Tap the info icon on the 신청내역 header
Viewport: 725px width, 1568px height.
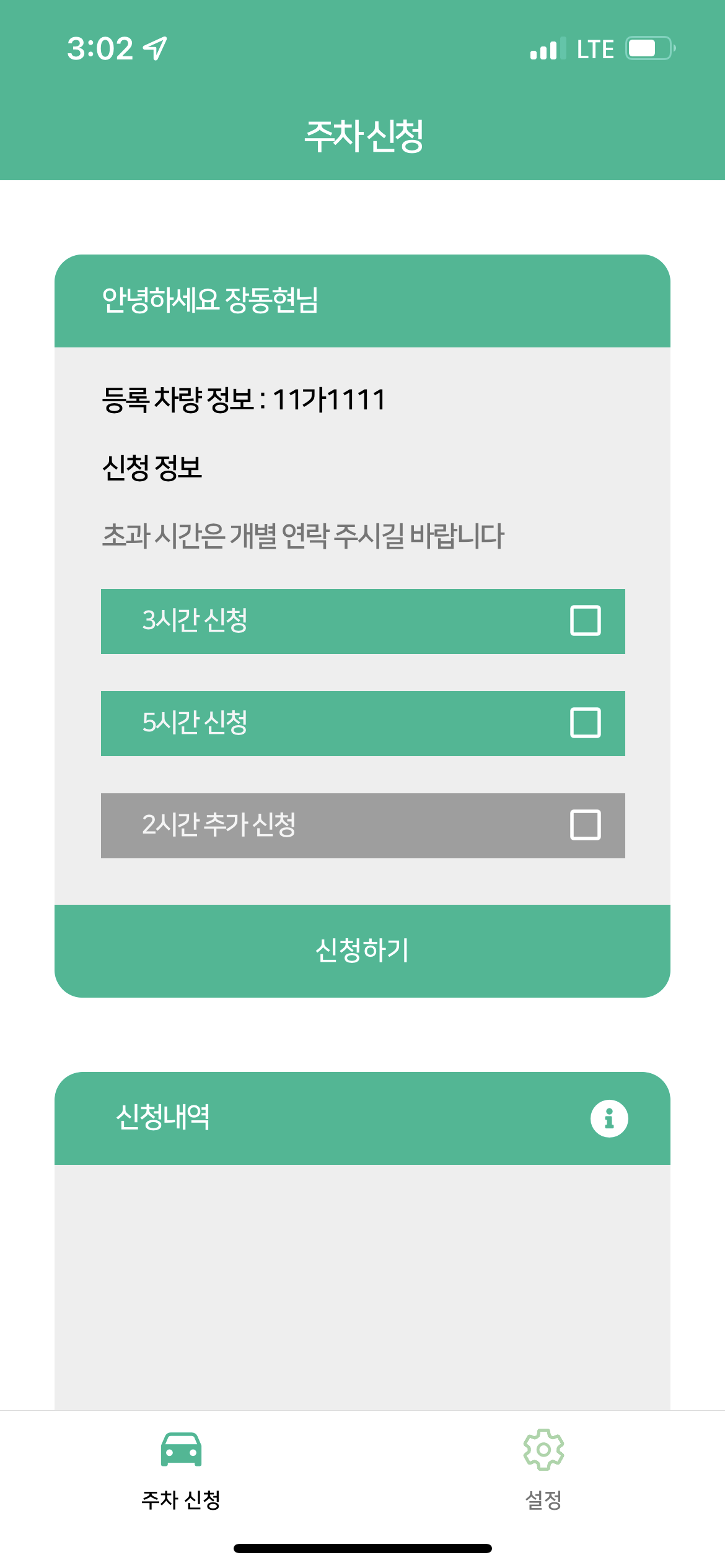tap(610, 1118)
